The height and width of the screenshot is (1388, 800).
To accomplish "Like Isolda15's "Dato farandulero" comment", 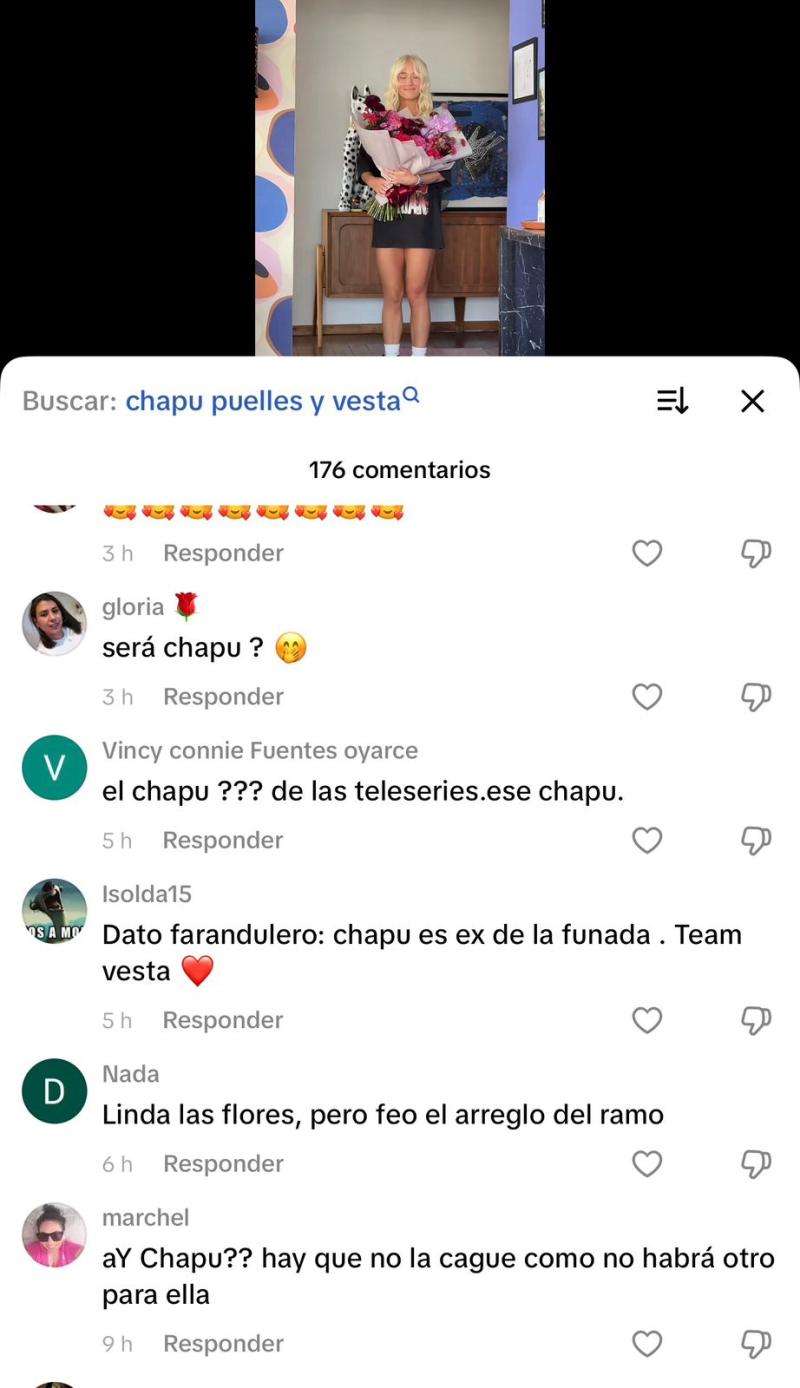I will coord(646,1020).
